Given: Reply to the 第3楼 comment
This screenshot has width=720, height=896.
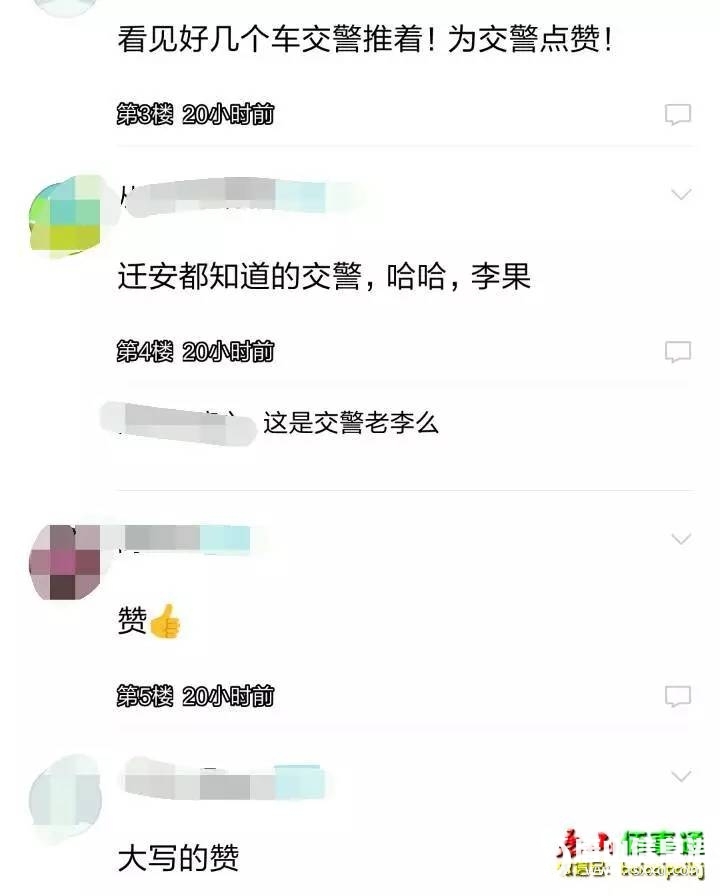Looking at the screenshot, I should (x=678, y=114).
